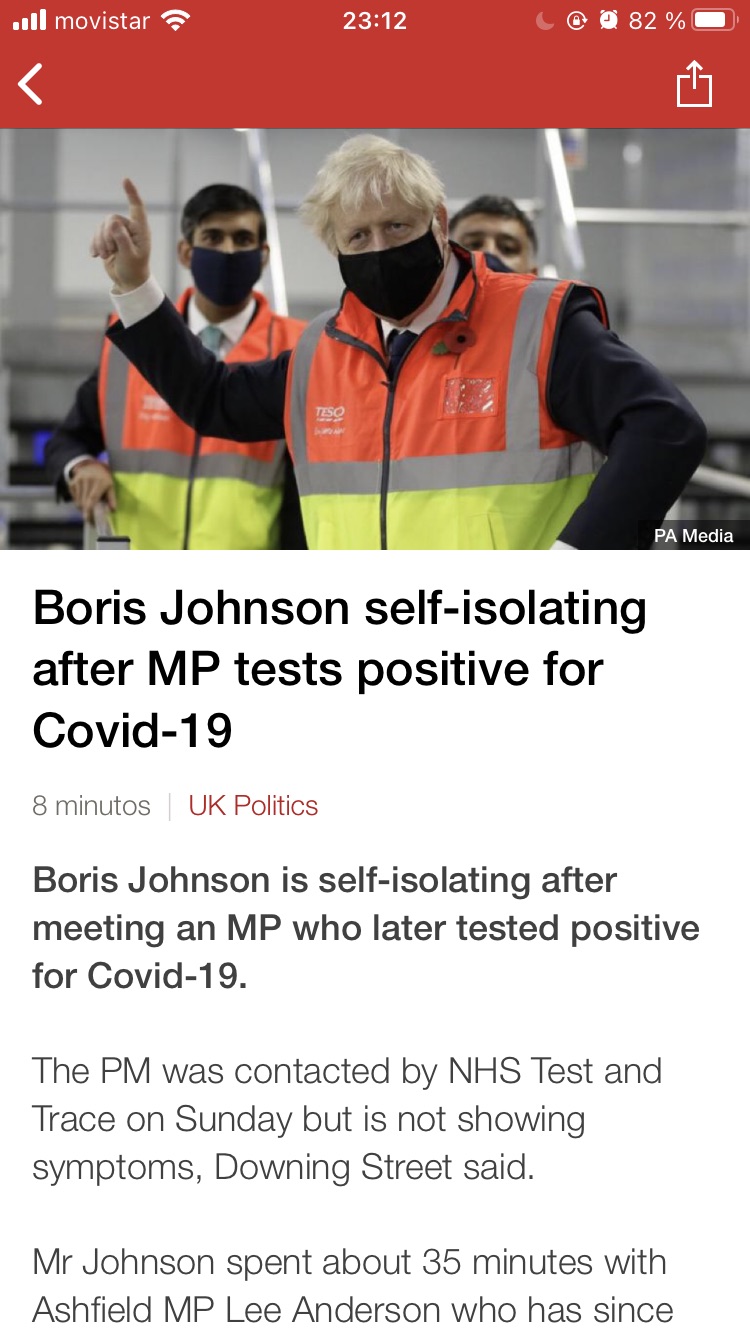Open the UK Politics topic link

click(253, 806)
